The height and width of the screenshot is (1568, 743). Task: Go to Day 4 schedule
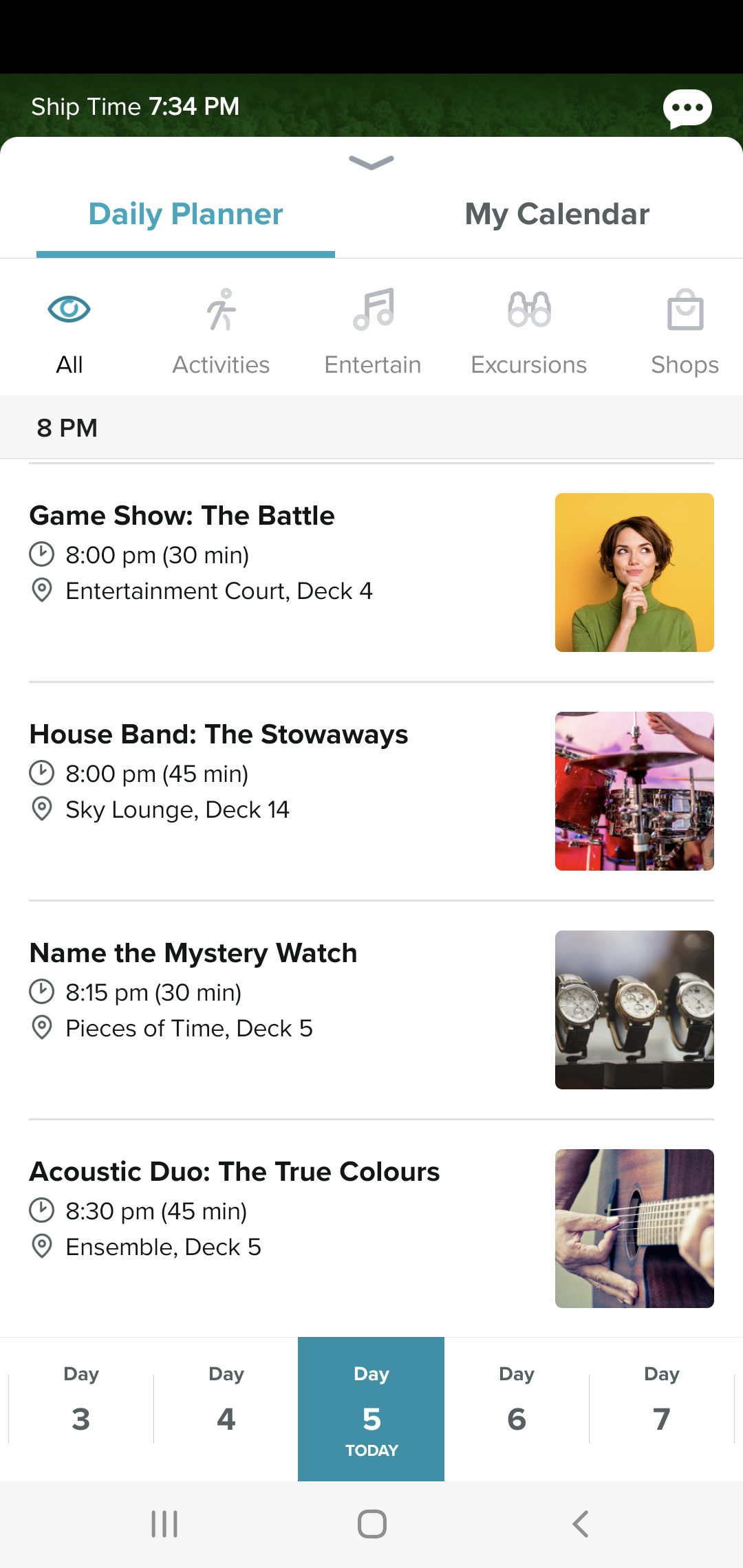[226, 1408]
